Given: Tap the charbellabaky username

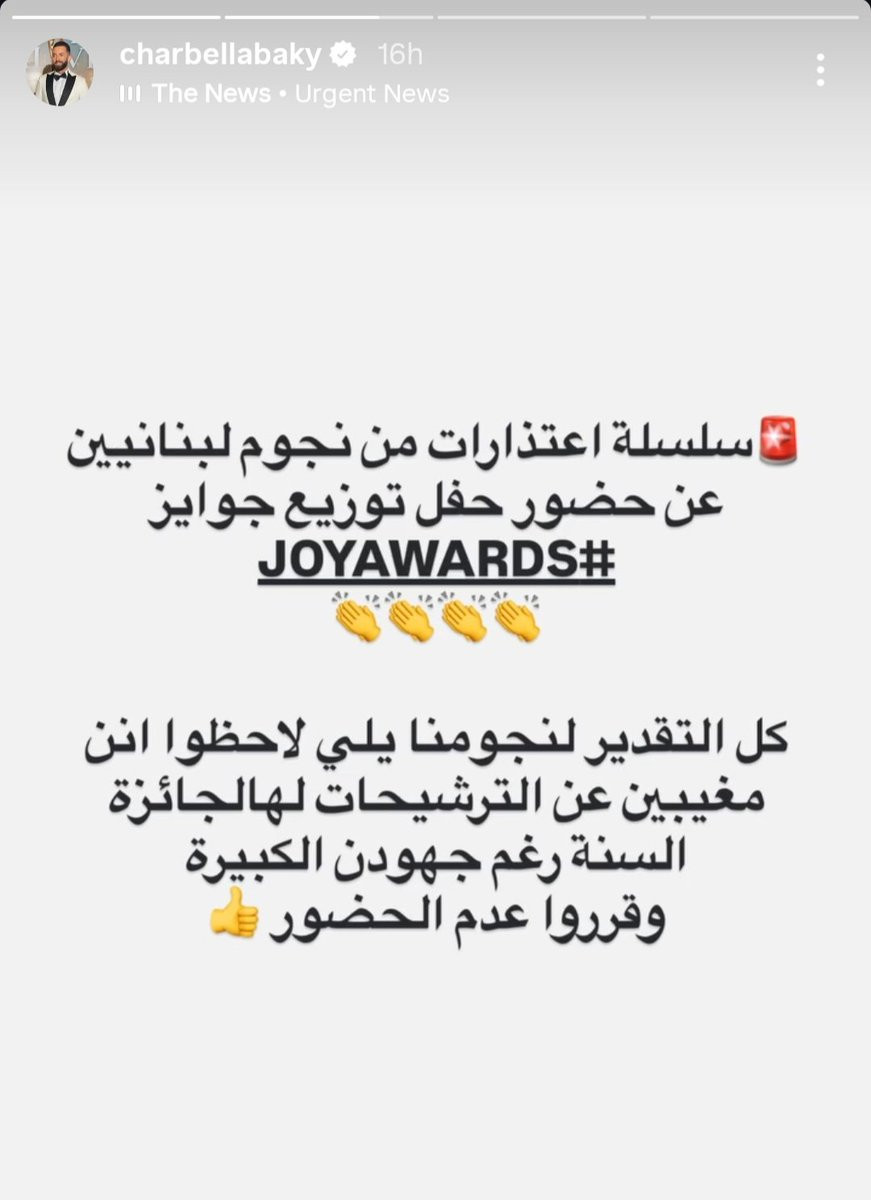Looking at the screenshot, I should tap(221, 54).
